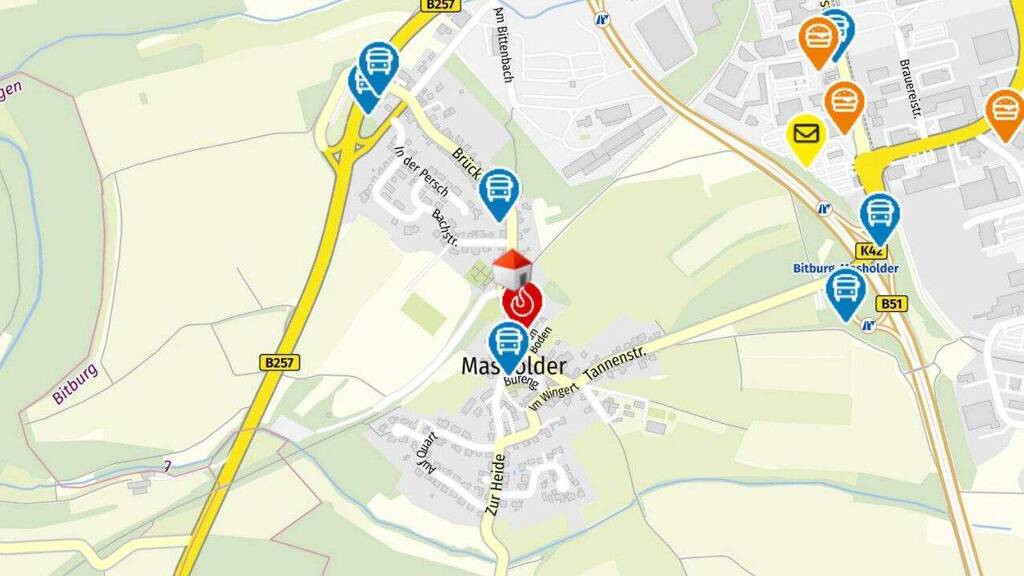Image resolution: width=1024 pixels, height=576 pixels.
Task: Tap the bus stop pin on Brück street
Action: (499, 195)
